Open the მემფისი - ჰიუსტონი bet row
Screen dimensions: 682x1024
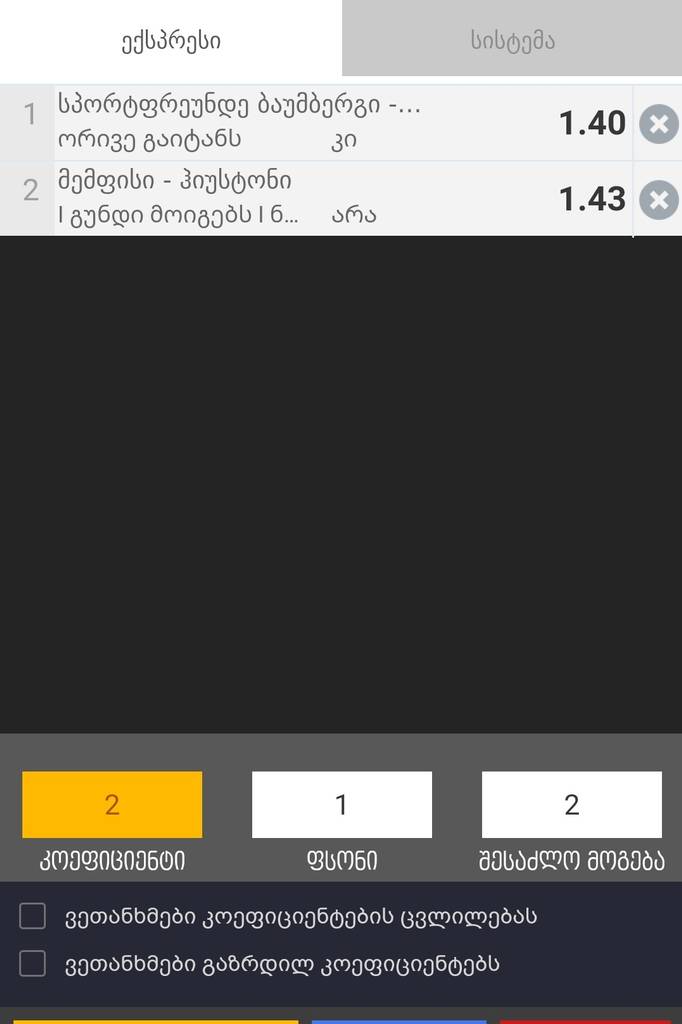point(300,199)
